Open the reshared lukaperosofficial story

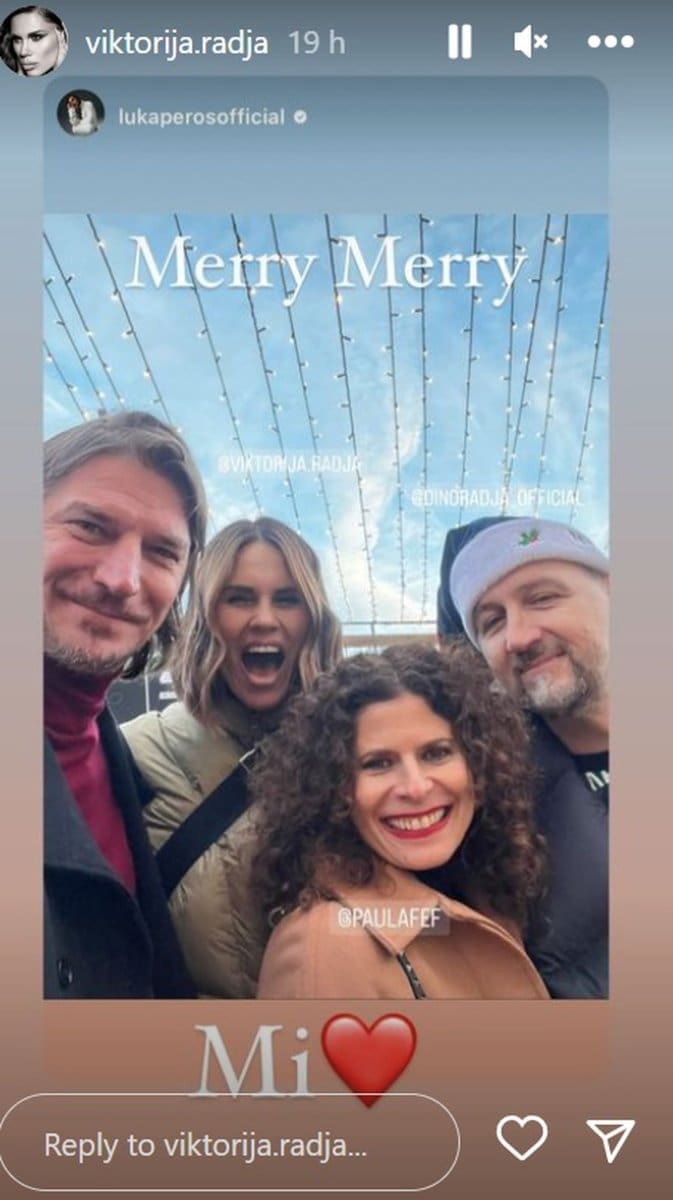(x=186, y=117)
